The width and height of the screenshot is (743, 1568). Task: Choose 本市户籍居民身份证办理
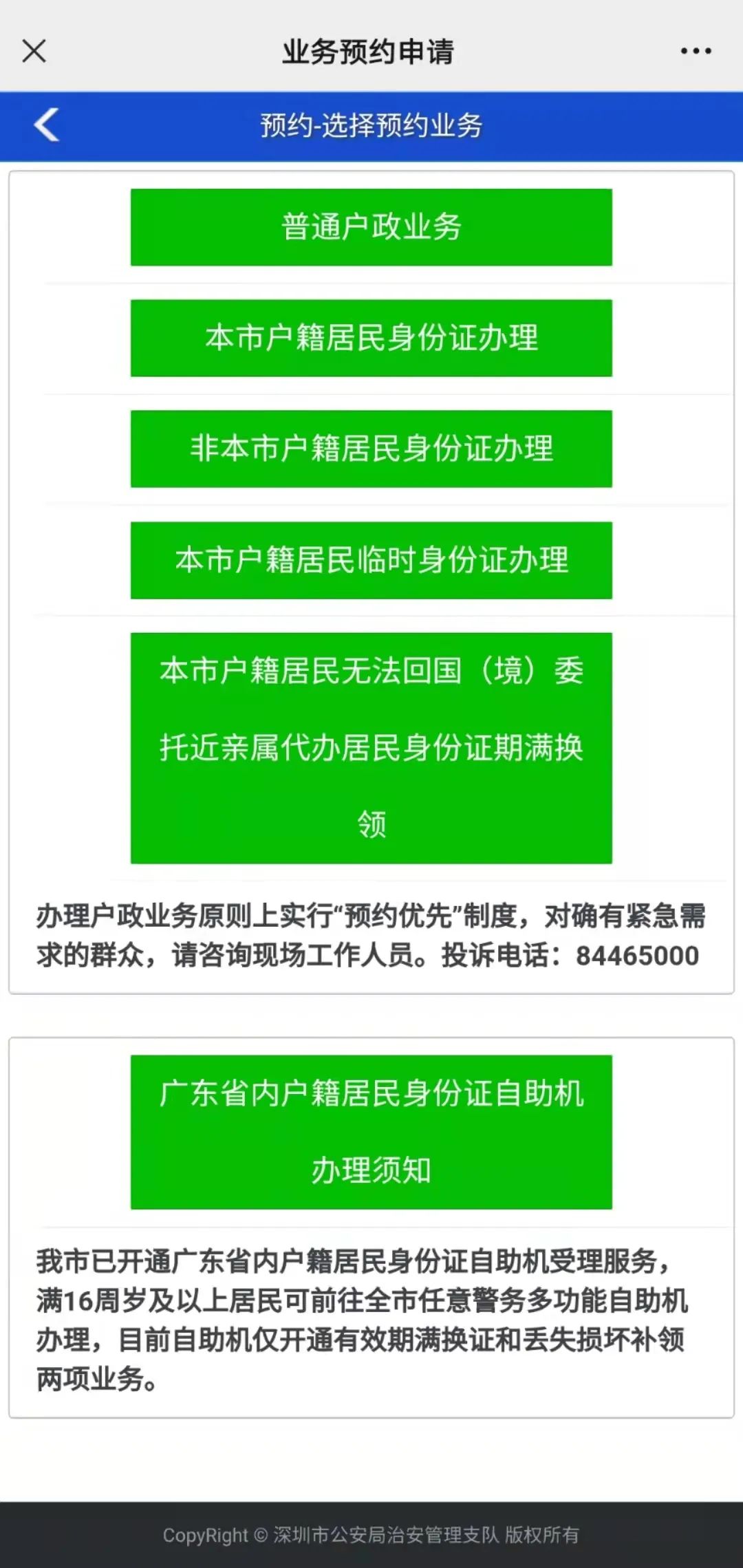coord(371,338)
